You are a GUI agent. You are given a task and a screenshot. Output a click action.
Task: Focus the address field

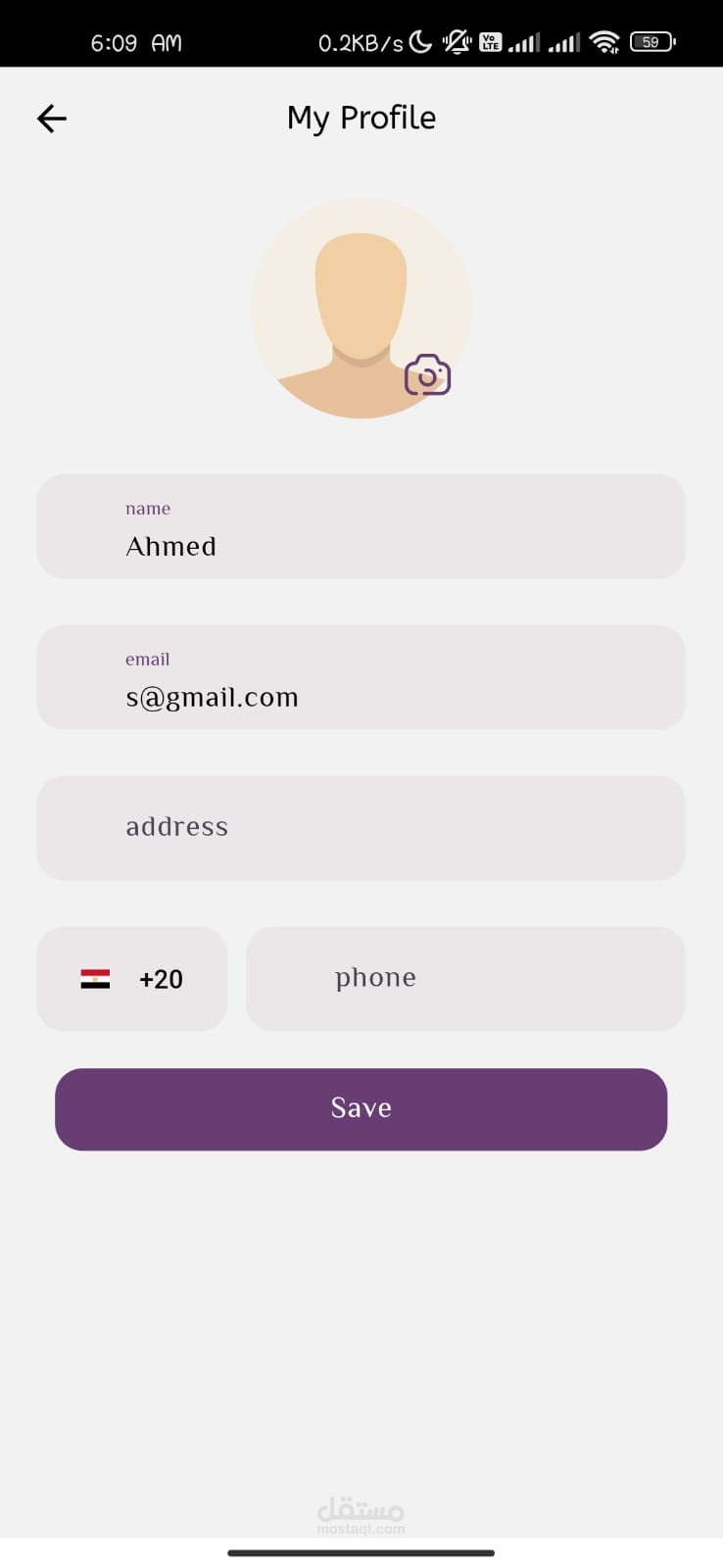[x=361, y=828]
